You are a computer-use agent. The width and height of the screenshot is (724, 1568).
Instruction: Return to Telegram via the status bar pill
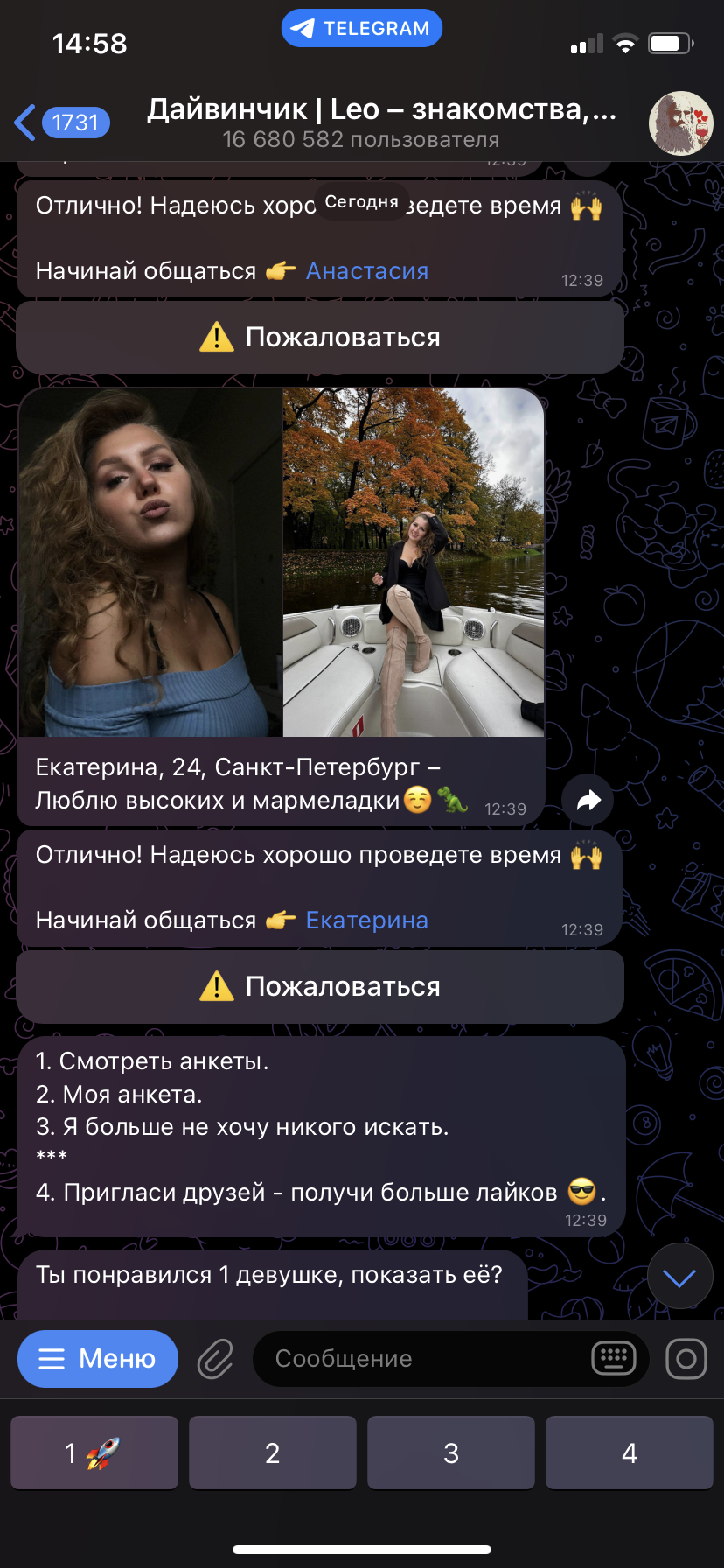click(x=362, y=28)
